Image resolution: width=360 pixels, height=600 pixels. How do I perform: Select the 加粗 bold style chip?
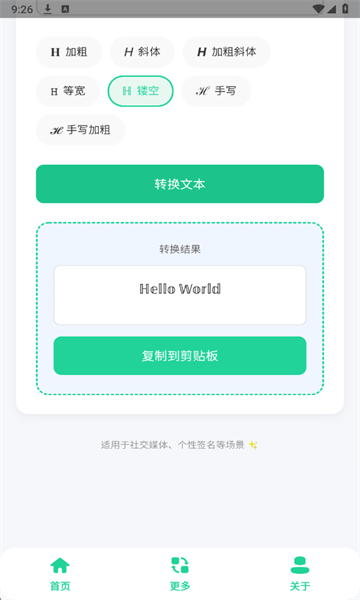[69, 52]
